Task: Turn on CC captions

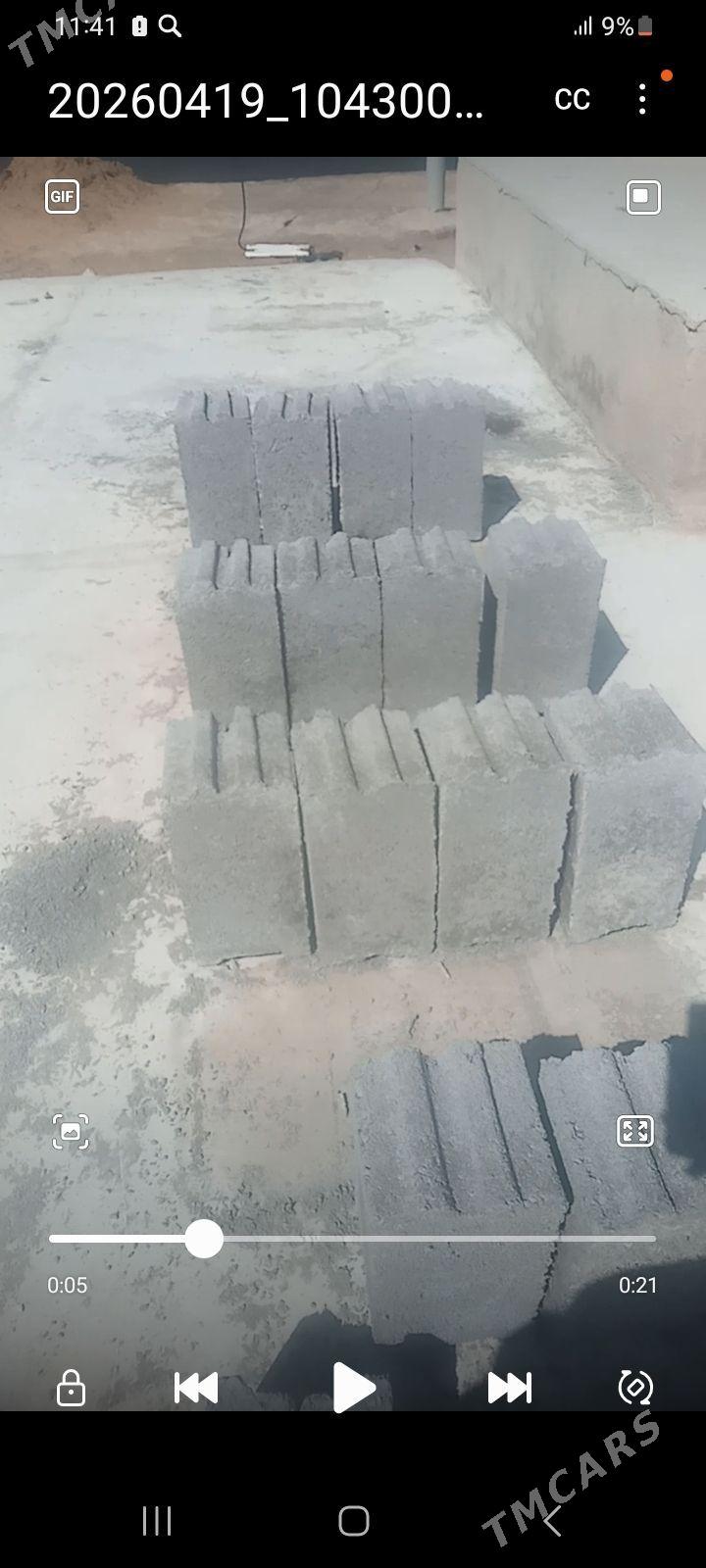Action: pyautogui.click(x=572, y=99)
